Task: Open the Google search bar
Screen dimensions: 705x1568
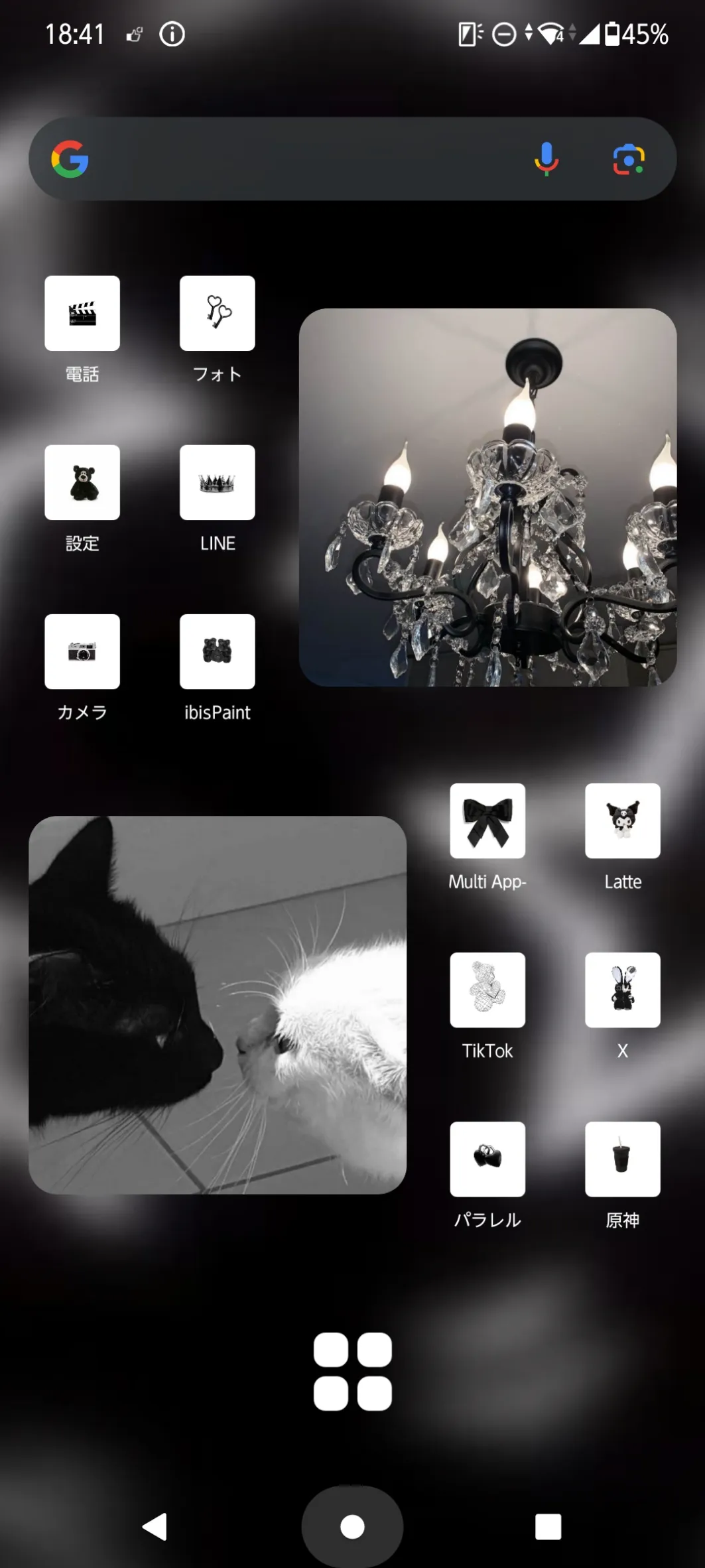Action: pos(352,159)
